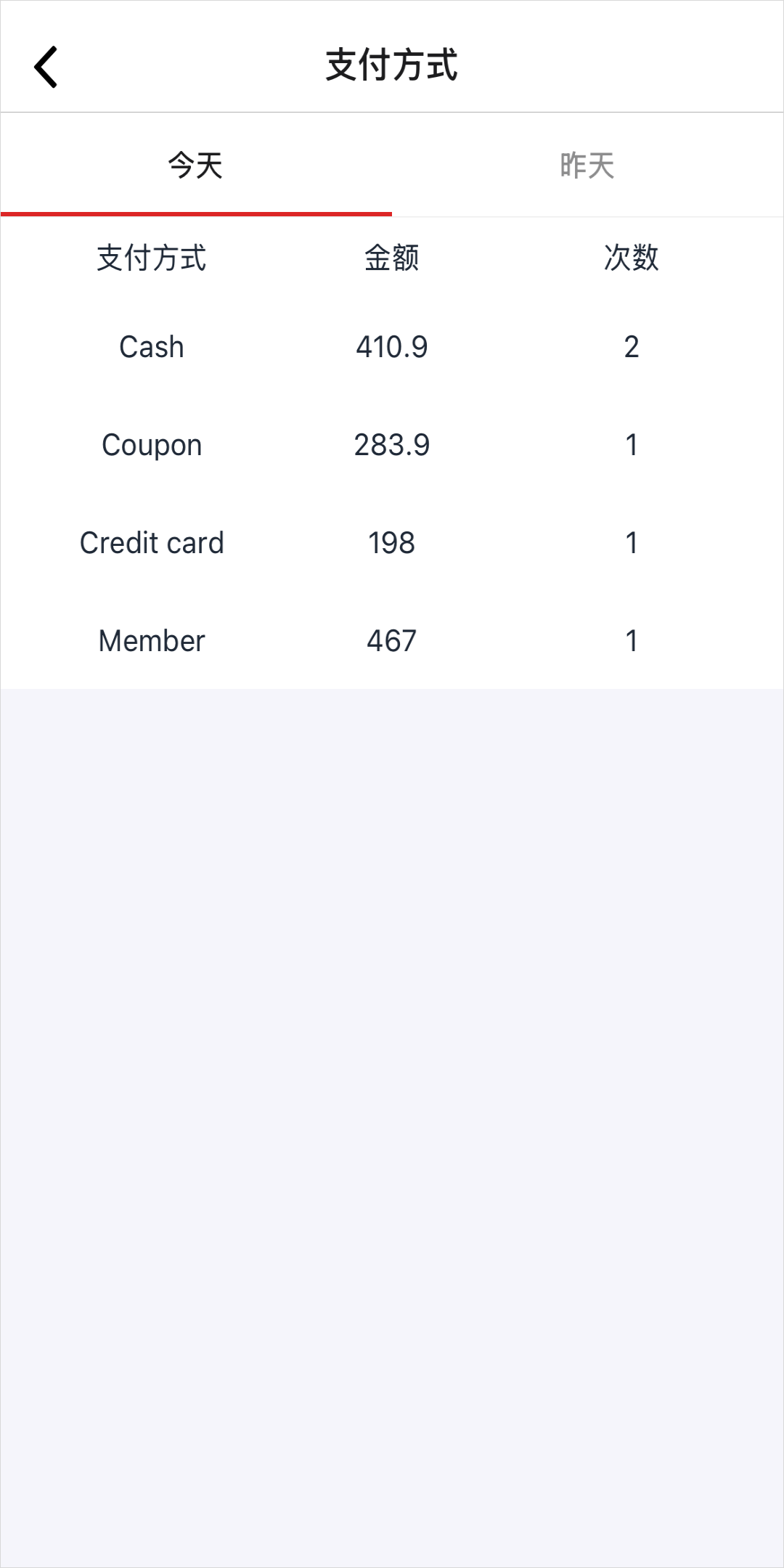Select the 今天 tab
The image size is (784, 1568).
click(196, 166)
